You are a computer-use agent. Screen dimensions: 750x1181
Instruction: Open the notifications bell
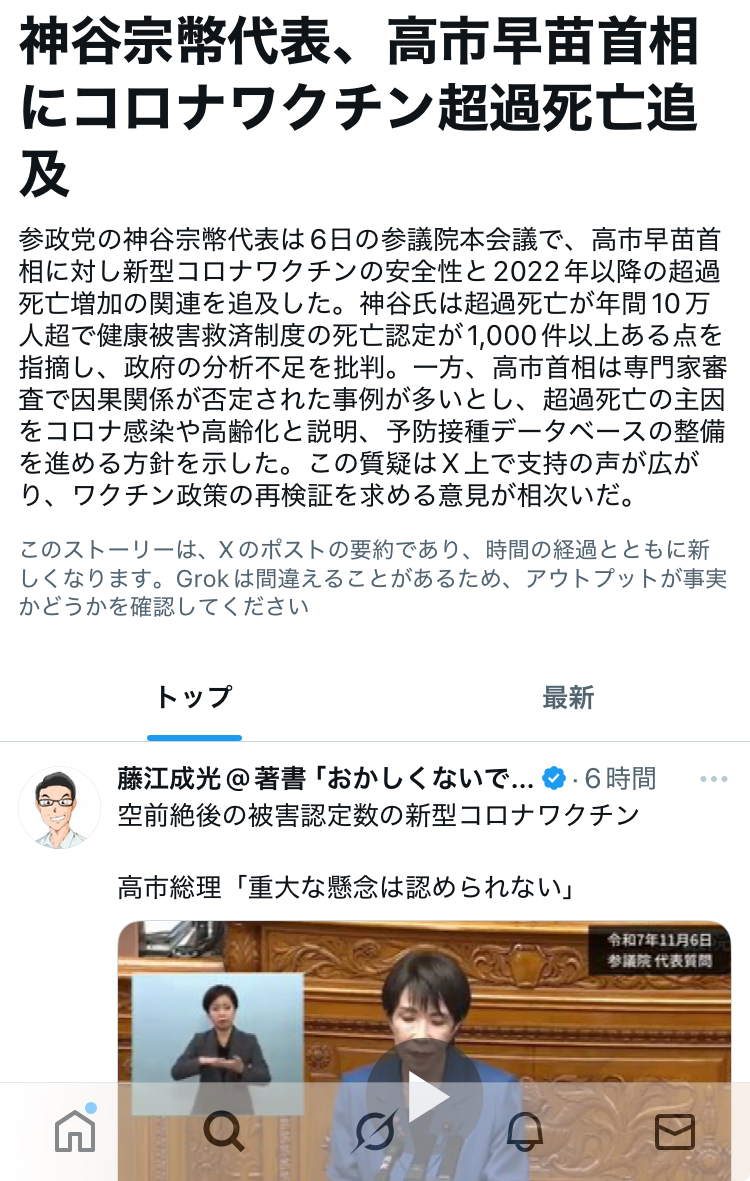pyautogui.click(x=525, y=1131)
